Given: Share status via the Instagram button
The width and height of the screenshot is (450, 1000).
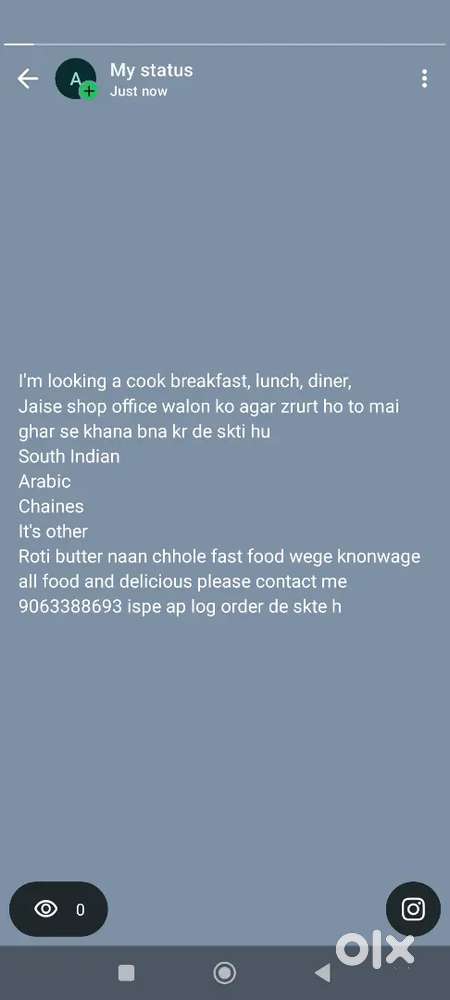Looking at the screenshot, I should point(413,909).
